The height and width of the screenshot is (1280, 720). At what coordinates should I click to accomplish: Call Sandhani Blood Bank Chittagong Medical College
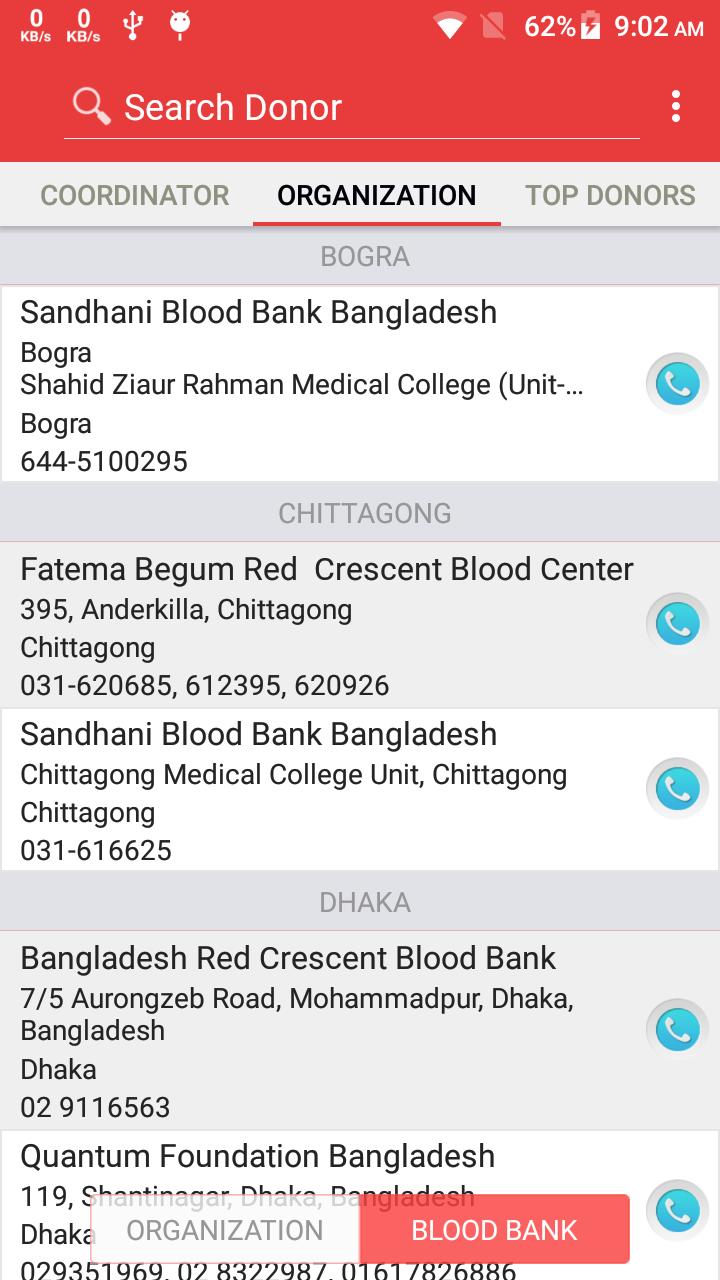tap(677, 789)
